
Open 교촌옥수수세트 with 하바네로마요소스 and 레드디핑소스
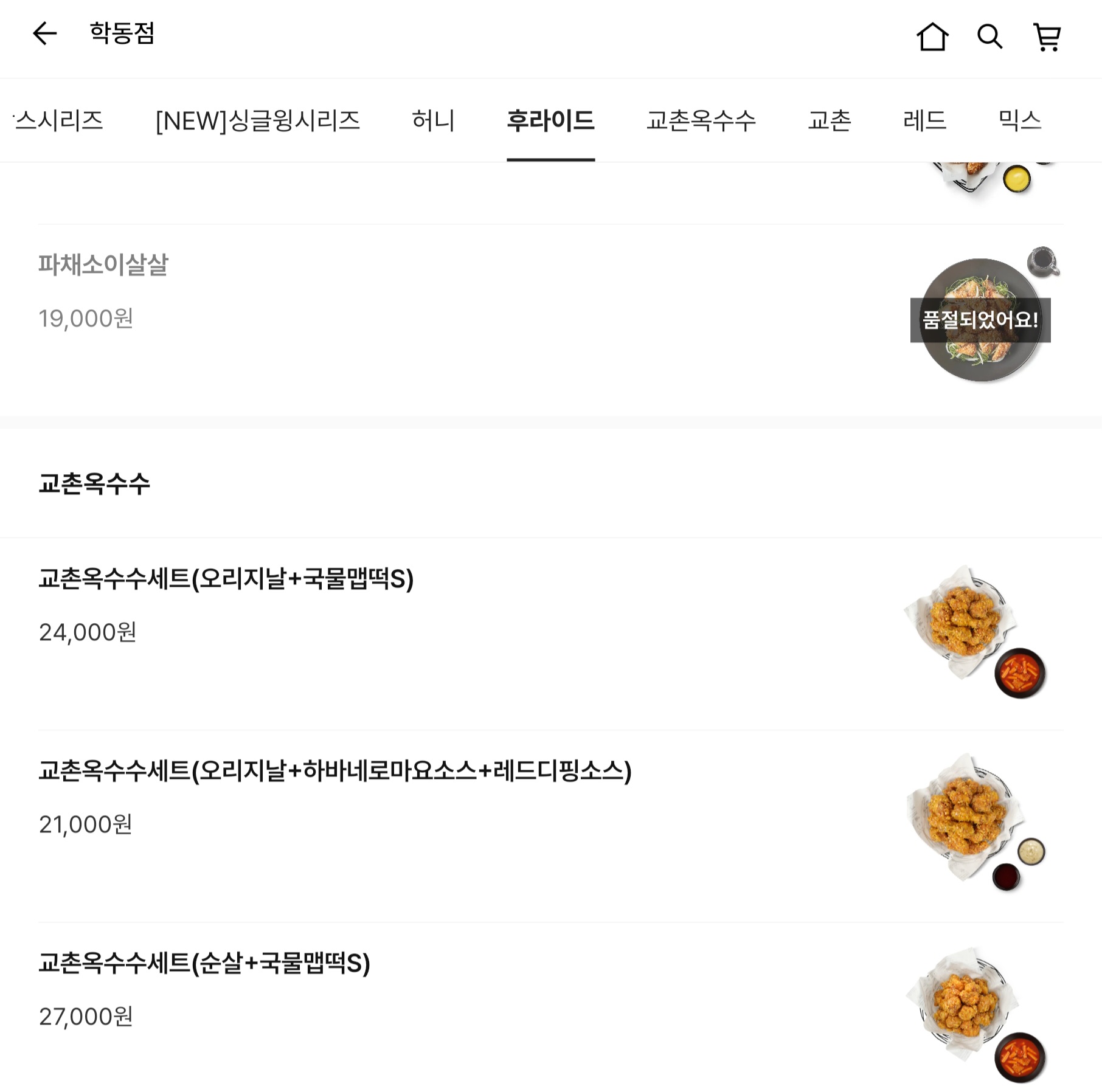pos(551,826)
